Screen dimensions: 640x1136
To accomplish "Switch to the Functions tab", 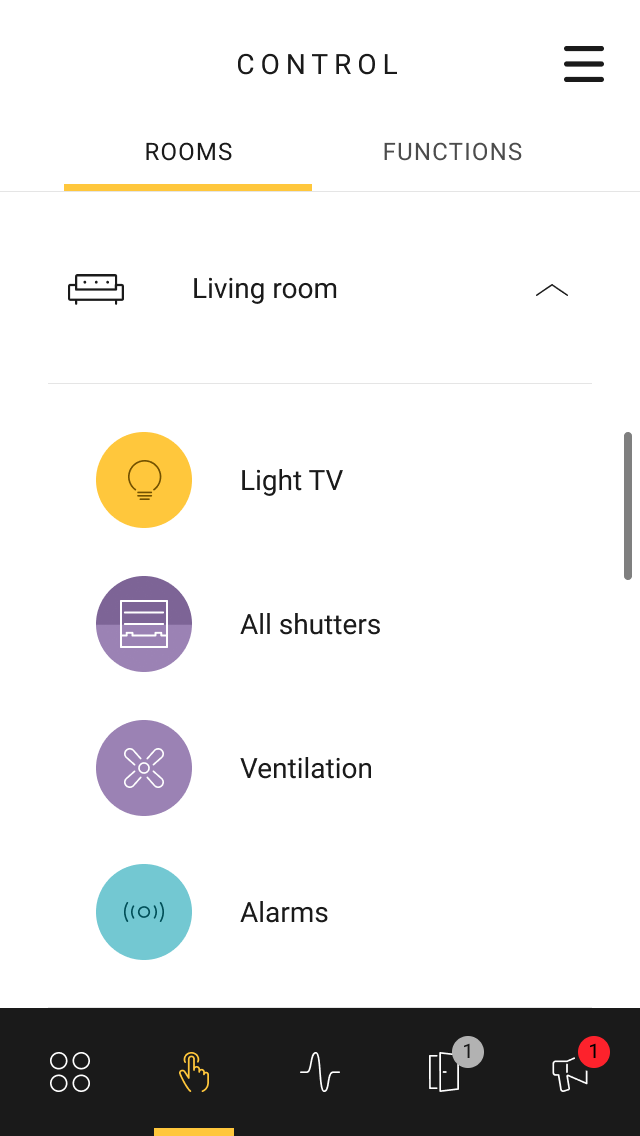I will coord(452,152).
